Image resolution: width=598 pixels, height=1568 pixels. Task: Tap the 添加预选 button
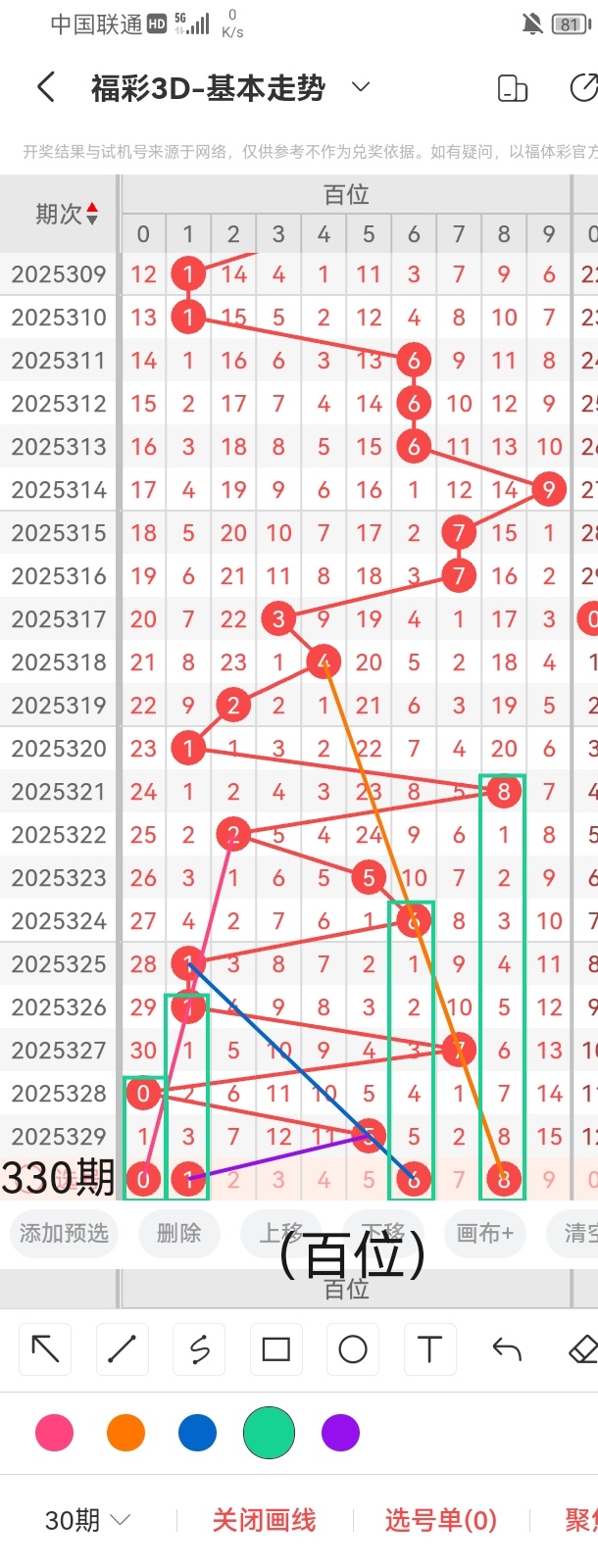point(64,1233)
